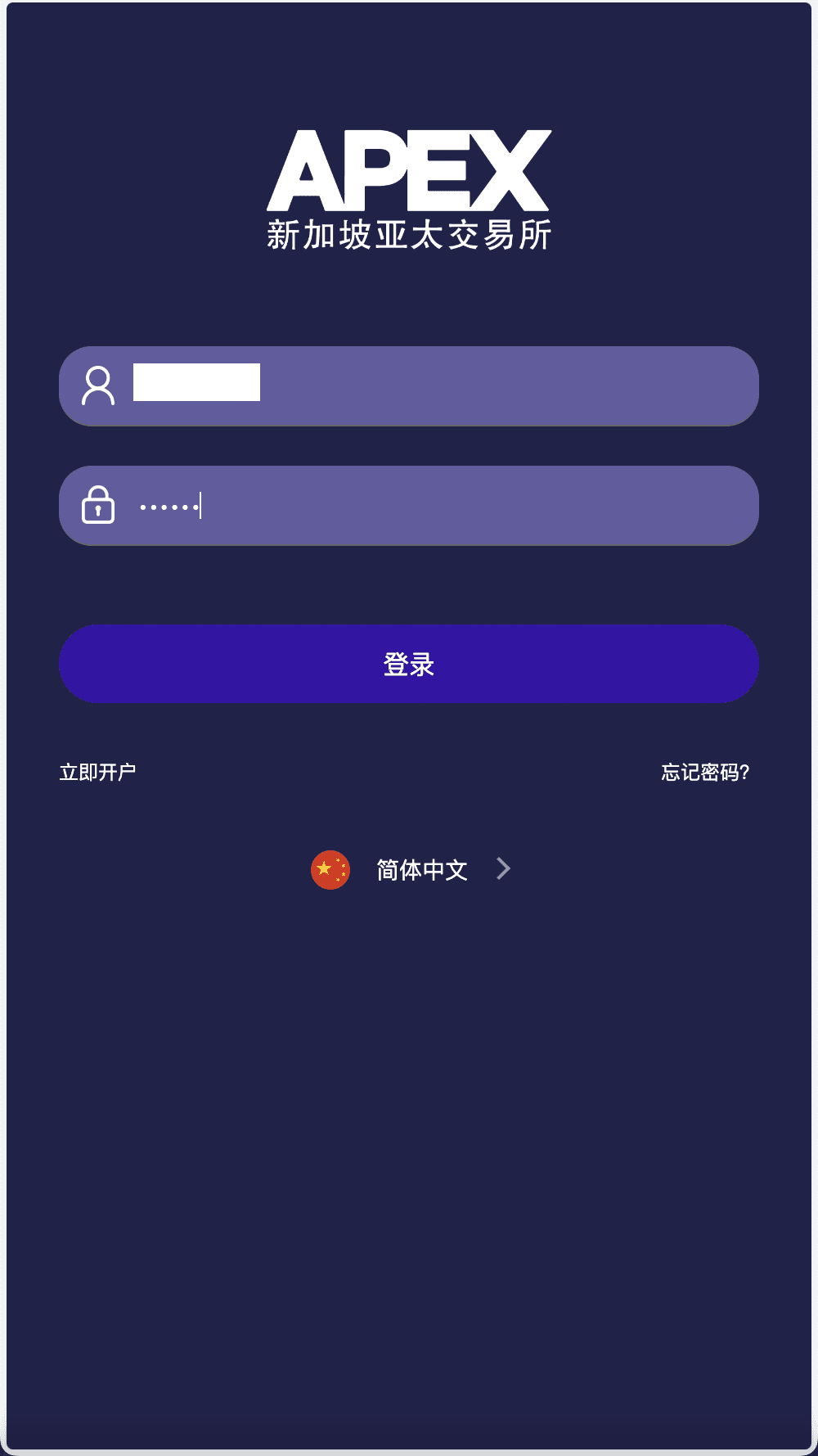Tap the 登录 login button

pos(409,664)
